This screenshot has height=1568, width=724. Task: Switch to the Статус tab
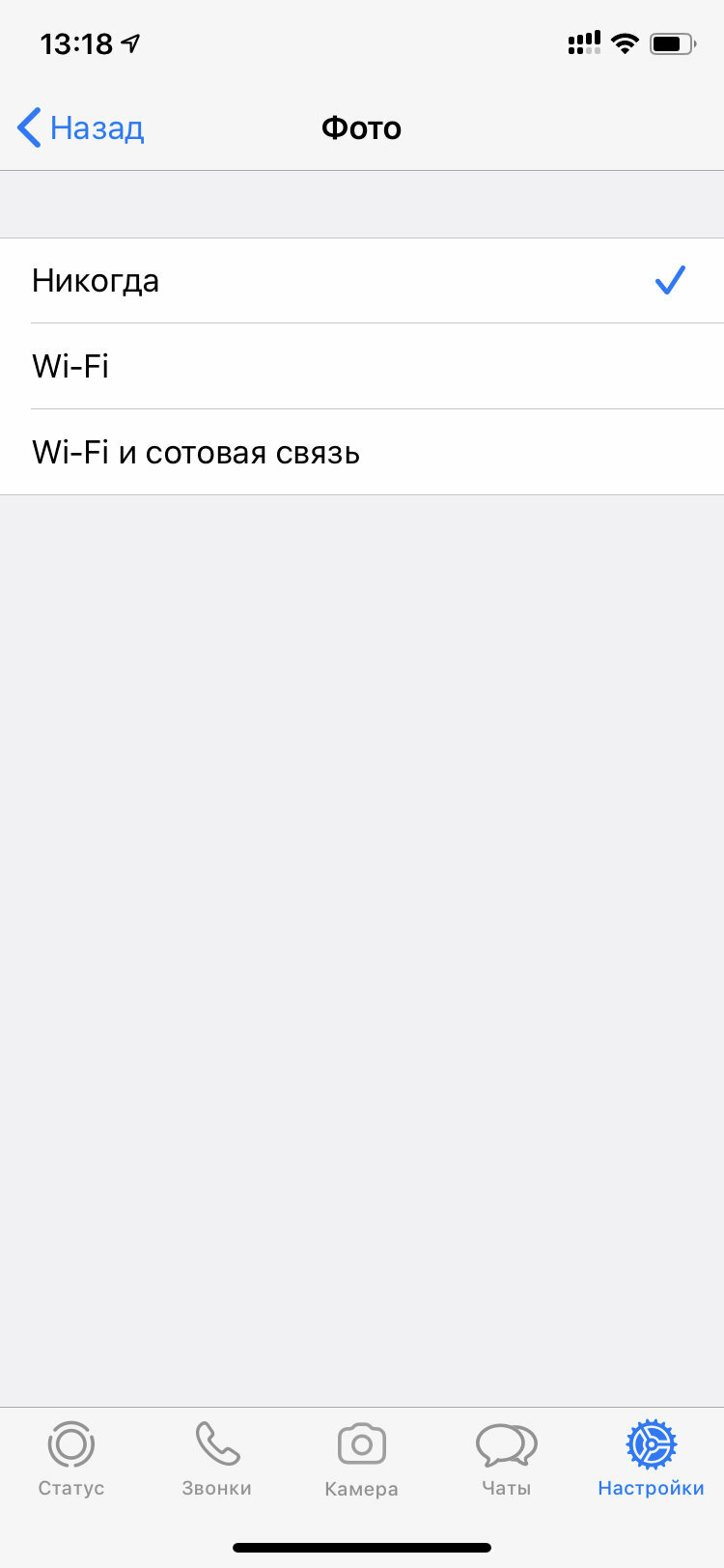pyautogui.click(x=71, y=1459)
